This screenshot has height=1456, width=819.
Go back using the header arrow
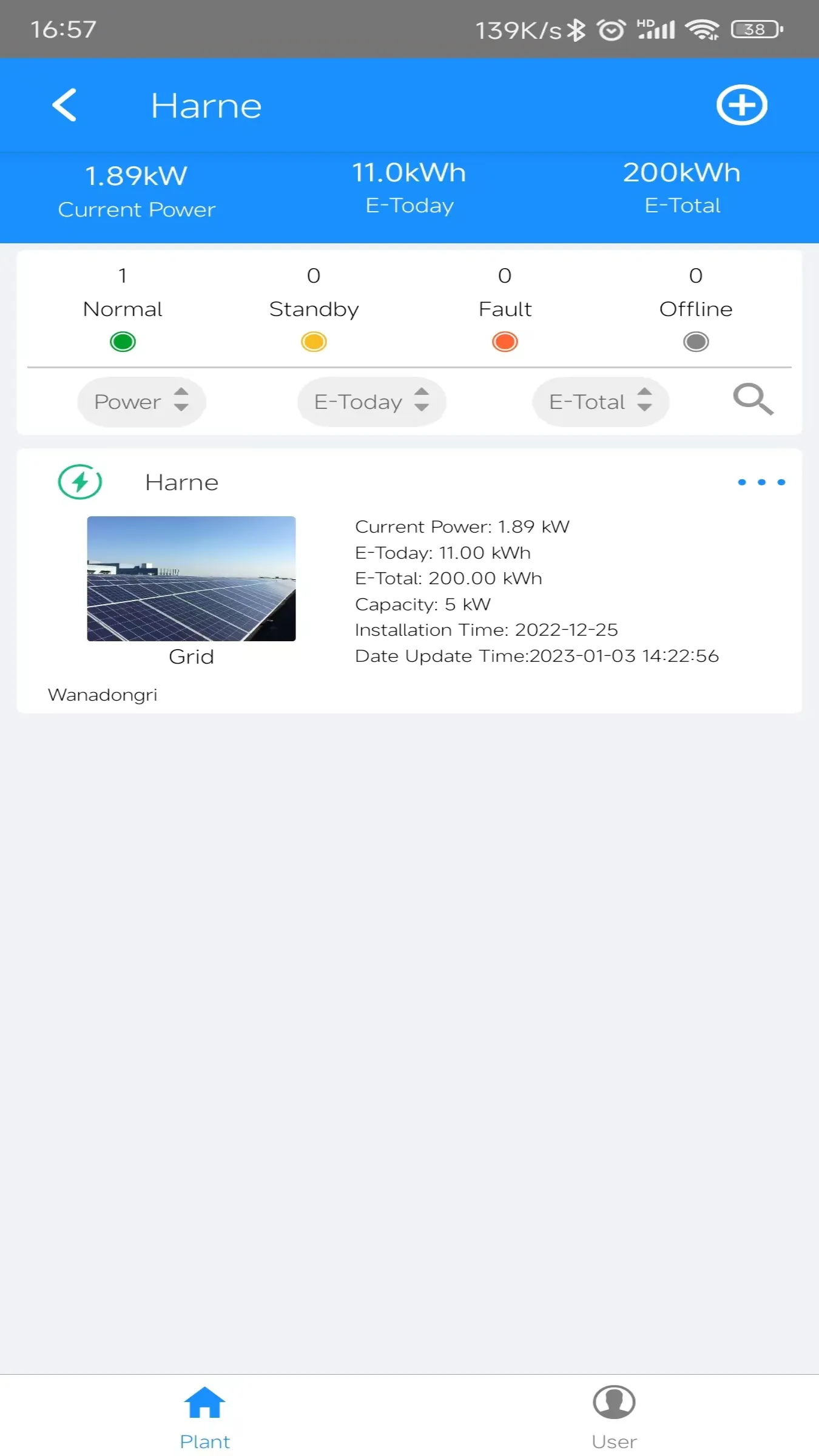64,105
